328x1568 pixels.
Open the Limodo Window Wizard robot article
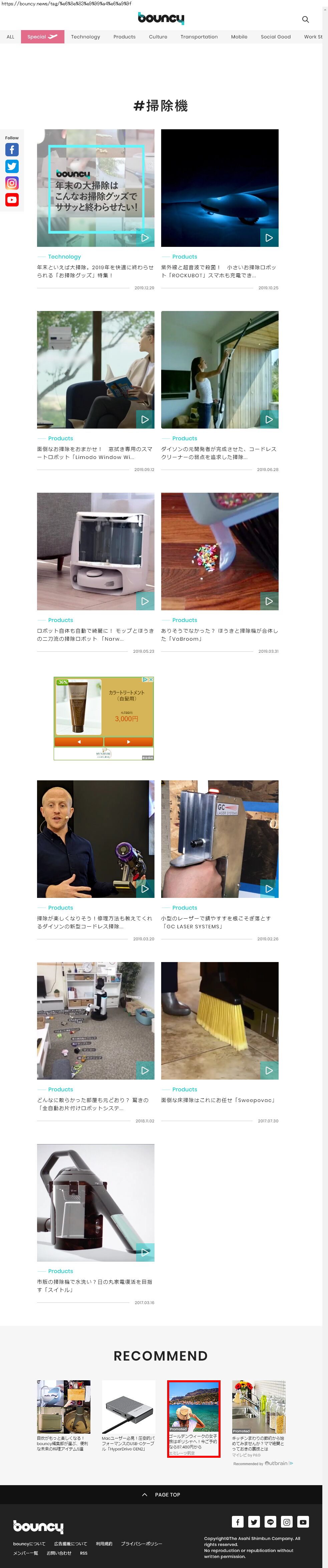pyautogui.click(x=95, y=369)
